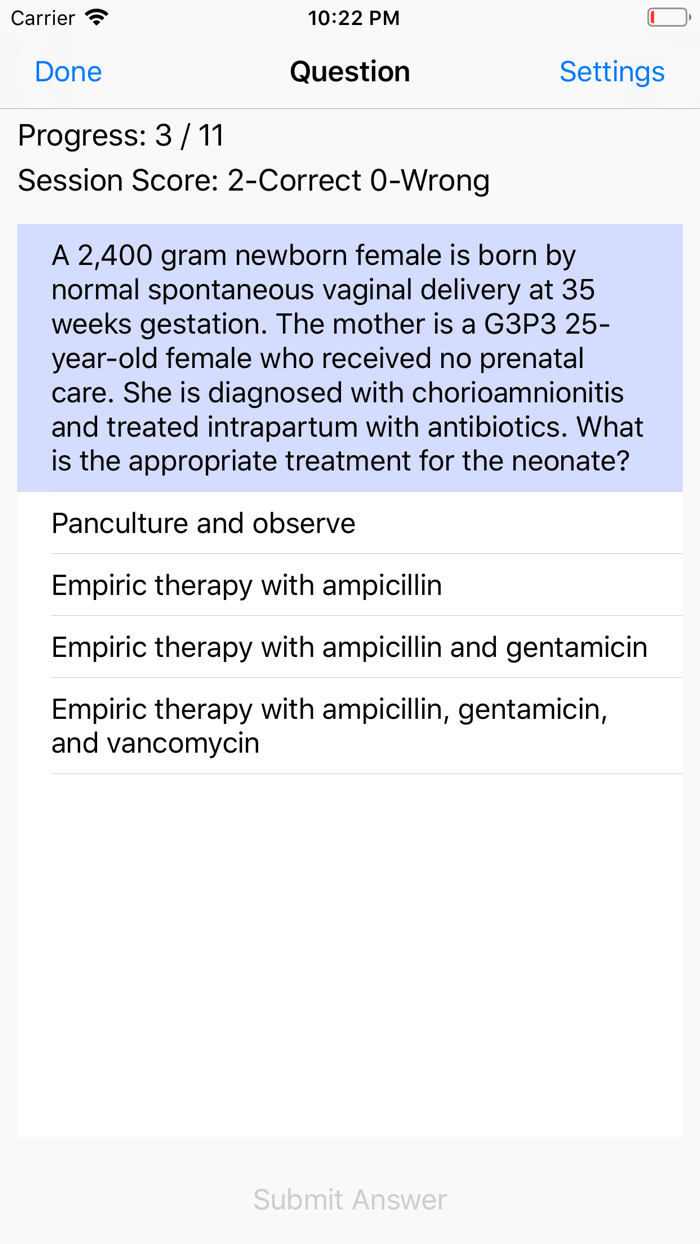Tap the Submit Answer button
The image size is (700, 1244).
tap(349, 1199)
